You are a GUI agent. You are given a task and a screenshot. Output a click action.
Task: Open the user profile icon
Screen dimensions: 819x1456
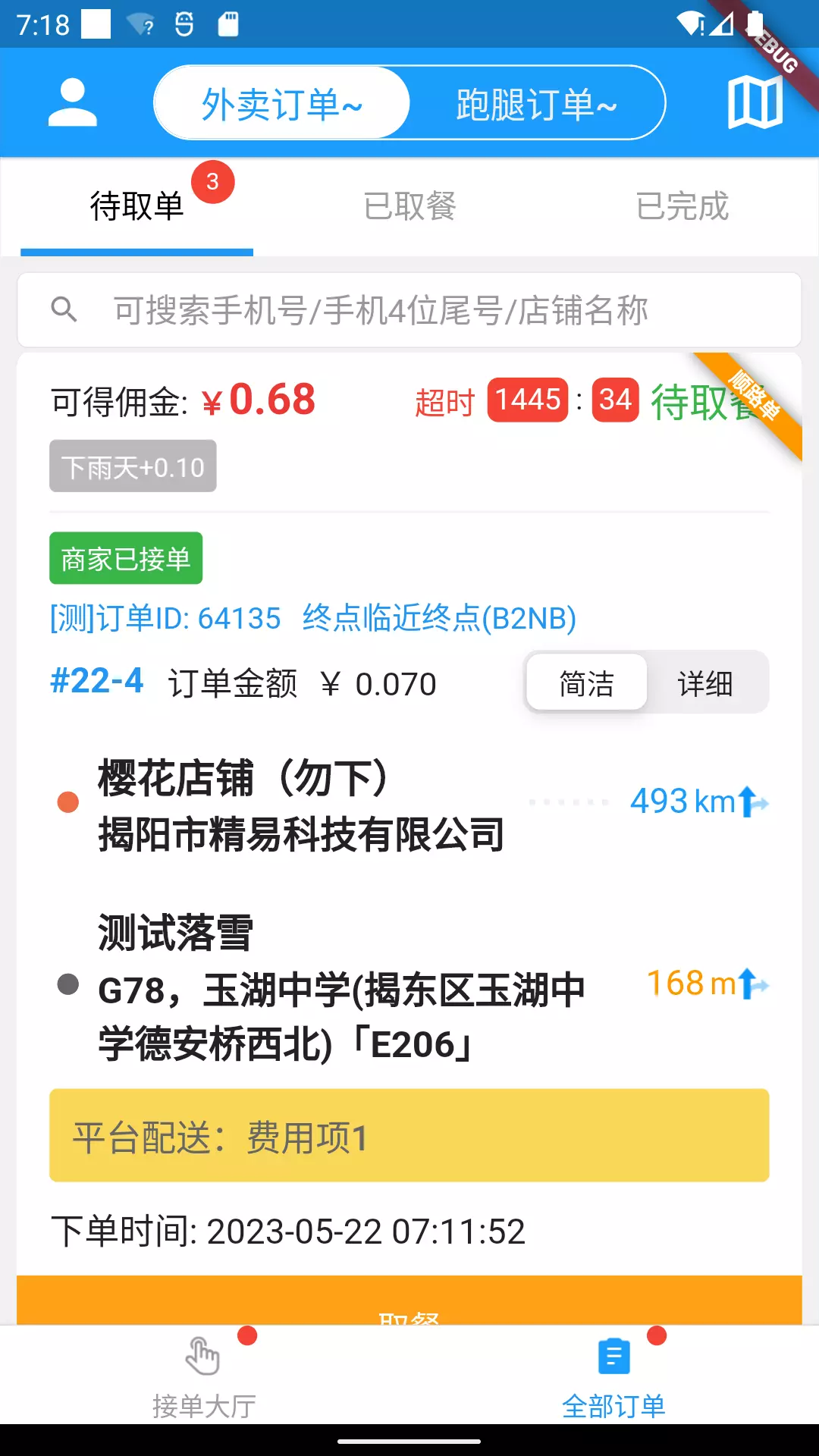point(73,102)
